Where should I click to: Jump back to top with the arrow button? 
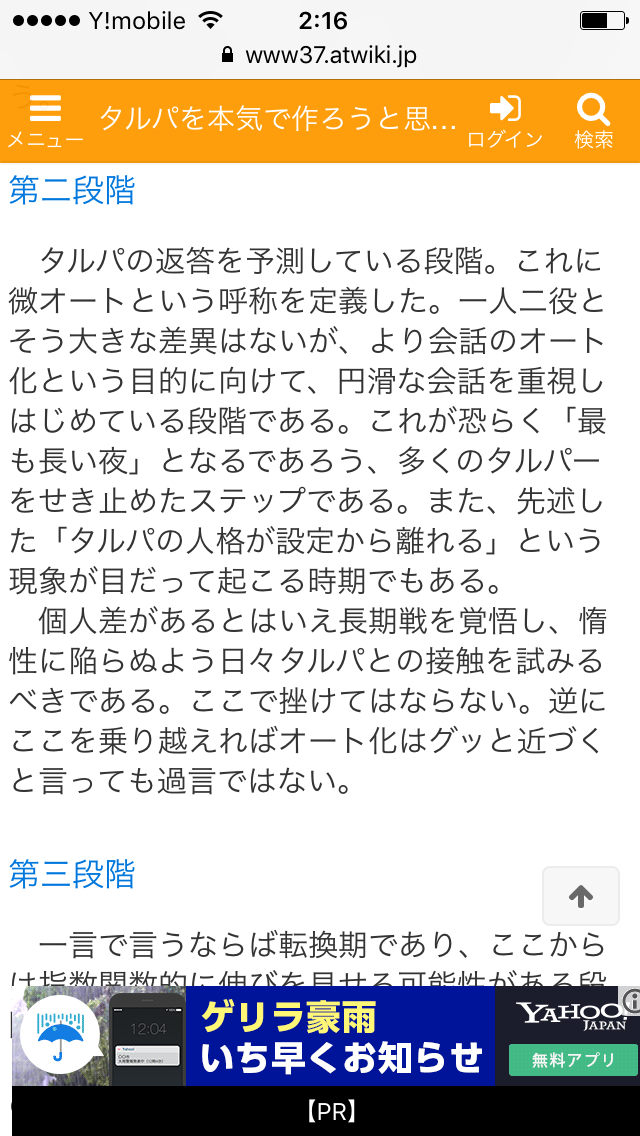click(581, 896)
